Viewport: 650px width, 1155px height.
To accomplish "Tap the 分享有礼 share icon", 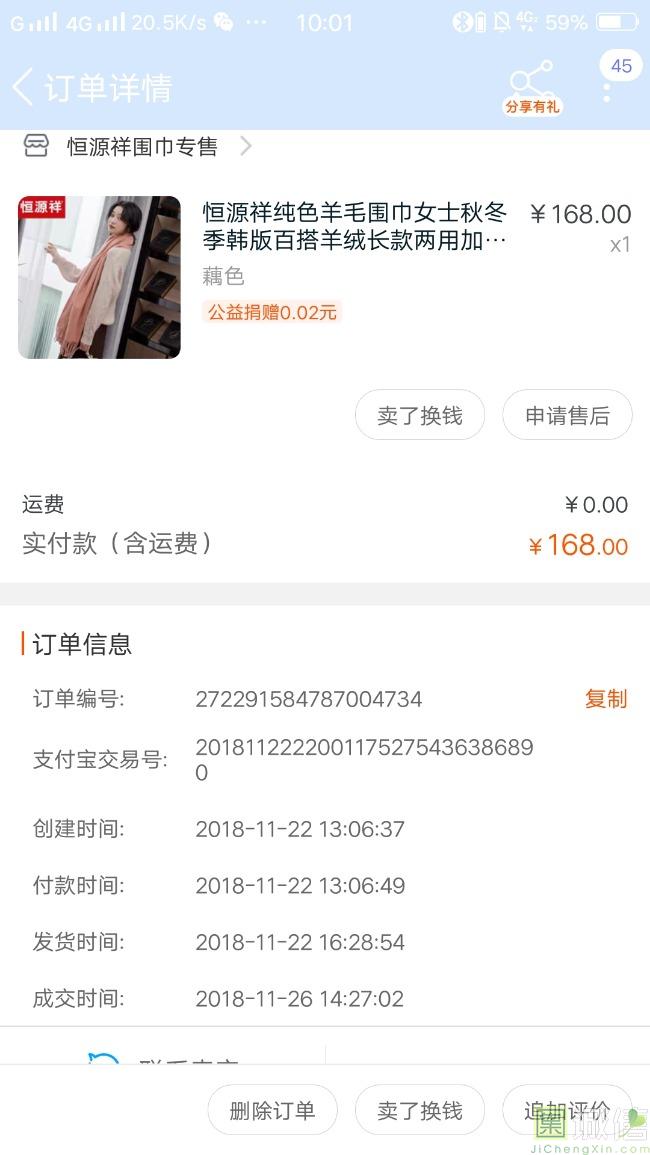I will click(x=532, y=88).
